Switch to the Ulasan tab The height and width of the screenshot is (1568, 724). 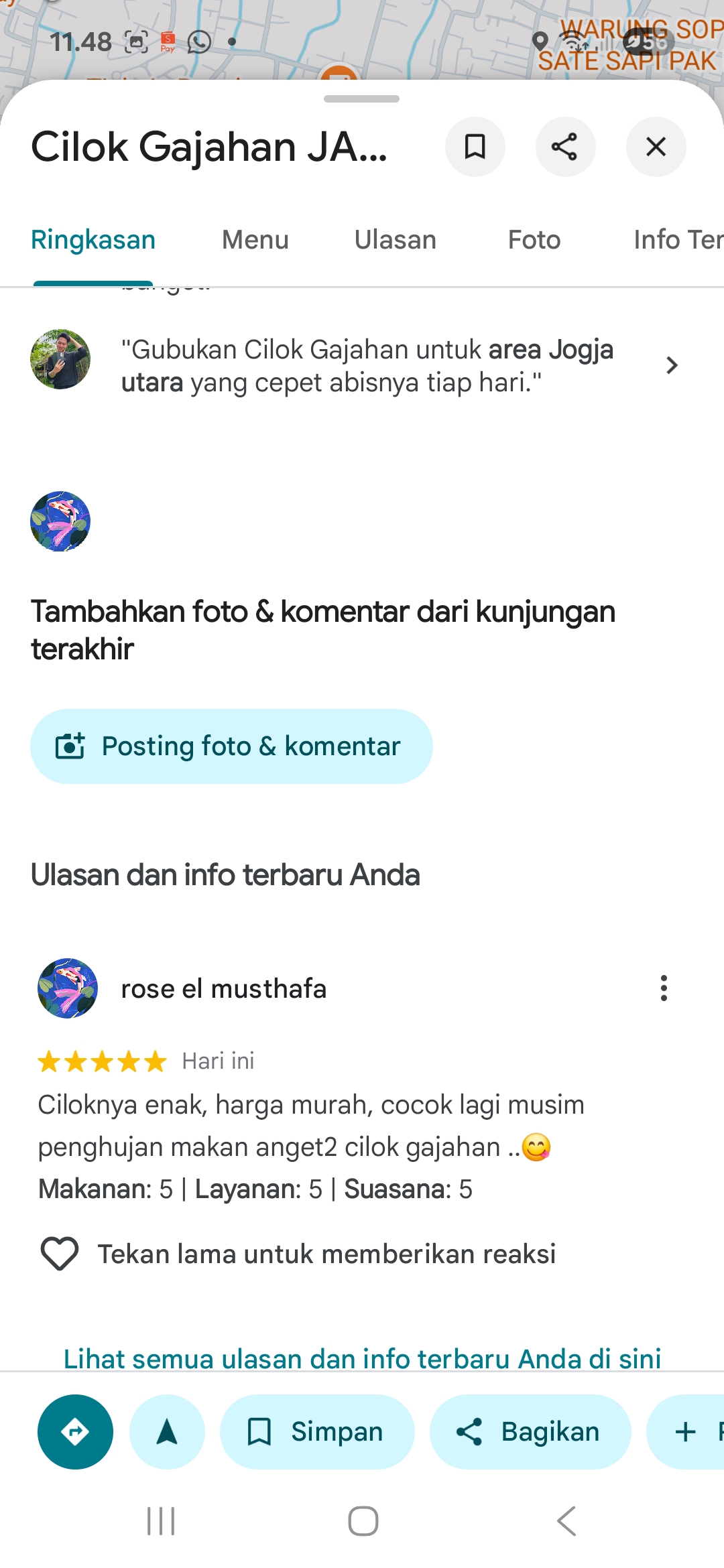pos(395,240)
